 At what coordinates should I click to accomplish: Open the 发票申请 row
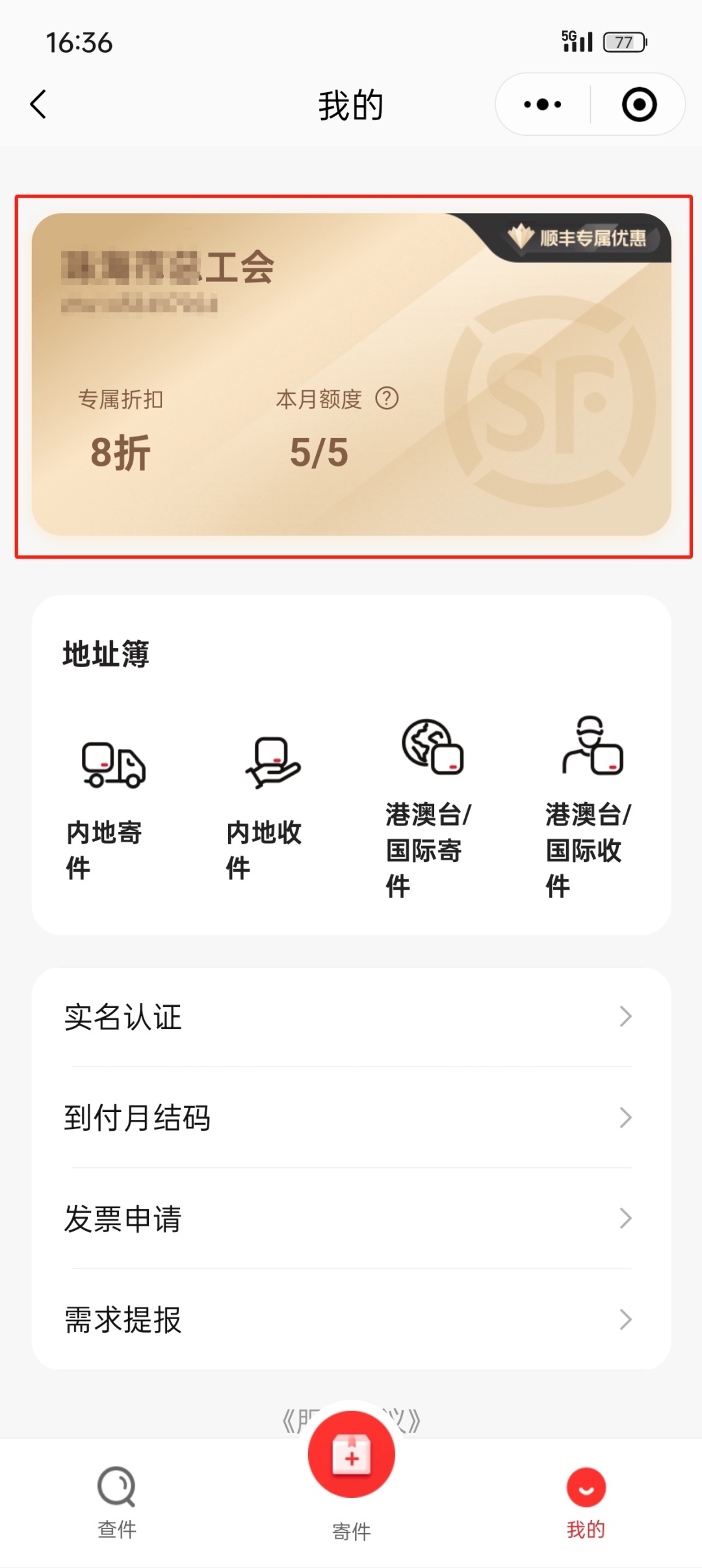351,1219
